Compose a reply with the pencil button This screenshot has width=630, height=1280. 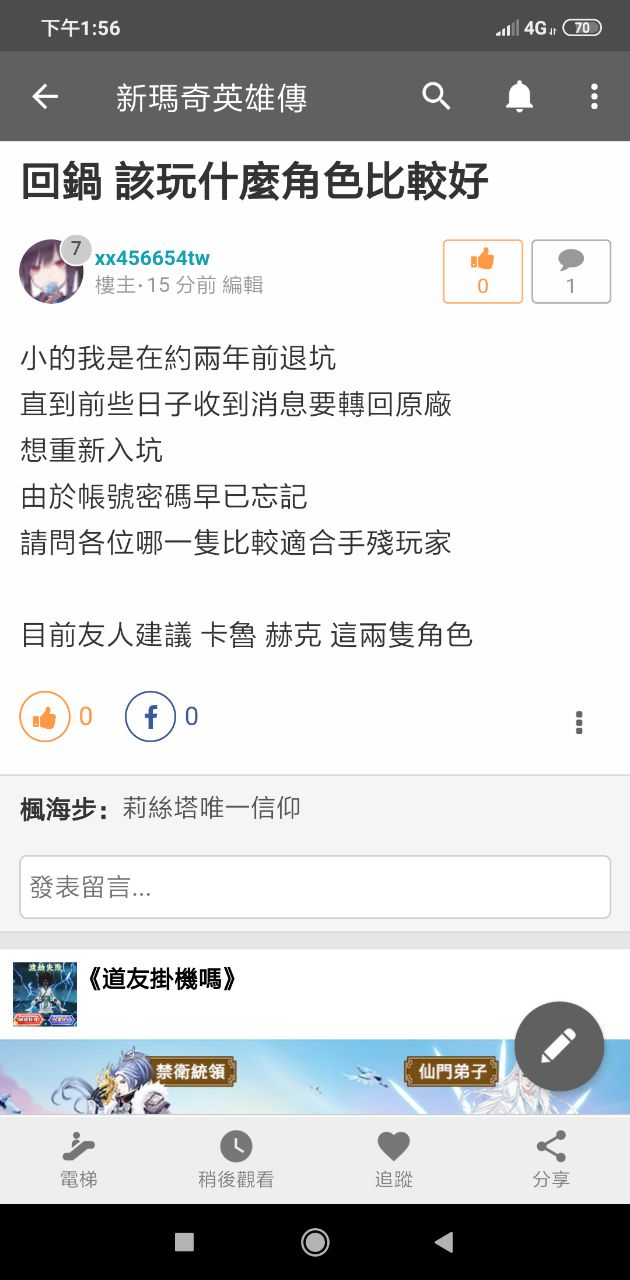[x=559, y=1046]
